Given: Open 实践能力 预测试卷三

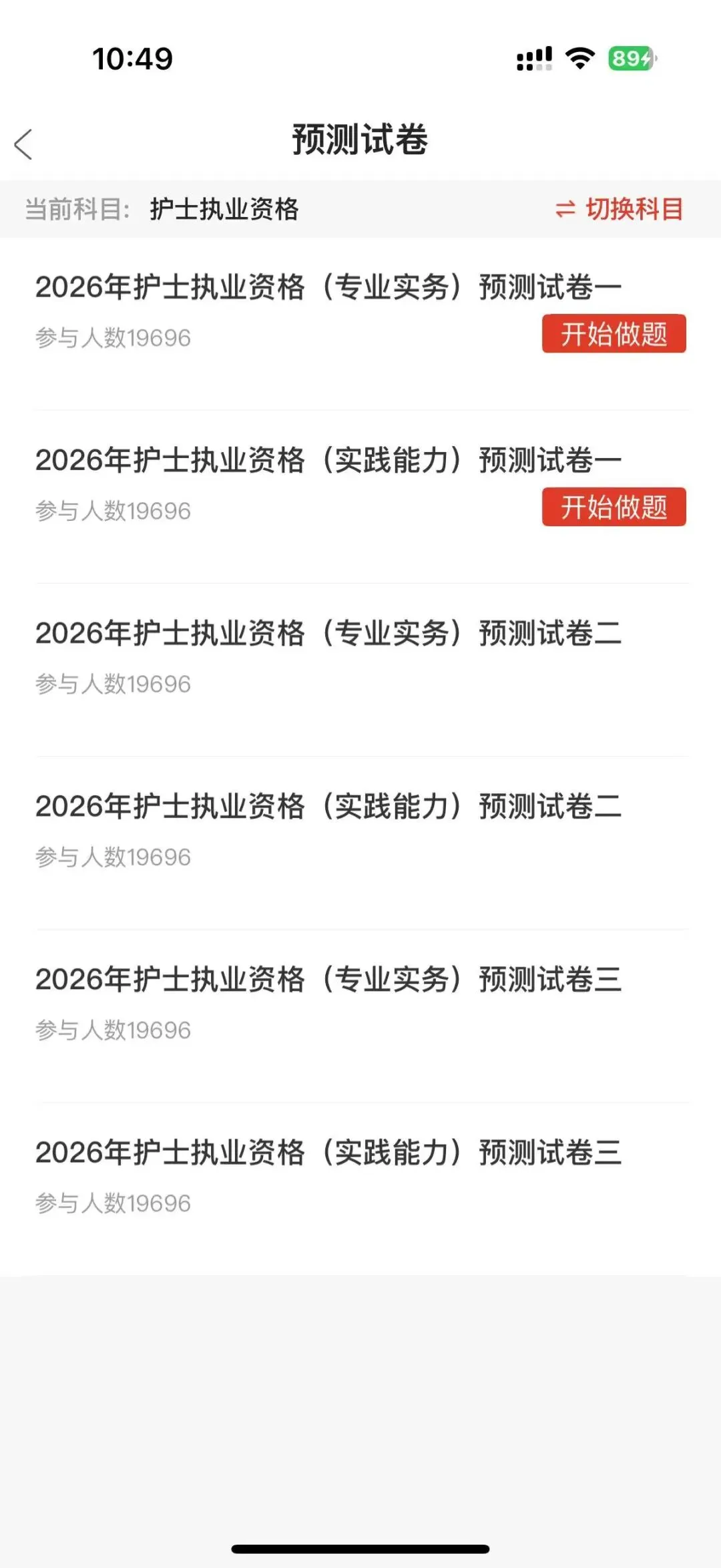Looking at the screenshot, I should click(x=328, y=1153).
